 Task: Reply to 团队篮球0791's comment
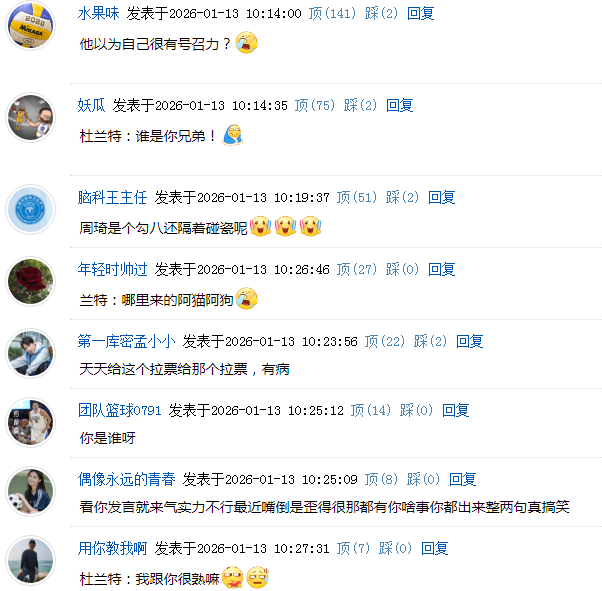click(456, 410)
